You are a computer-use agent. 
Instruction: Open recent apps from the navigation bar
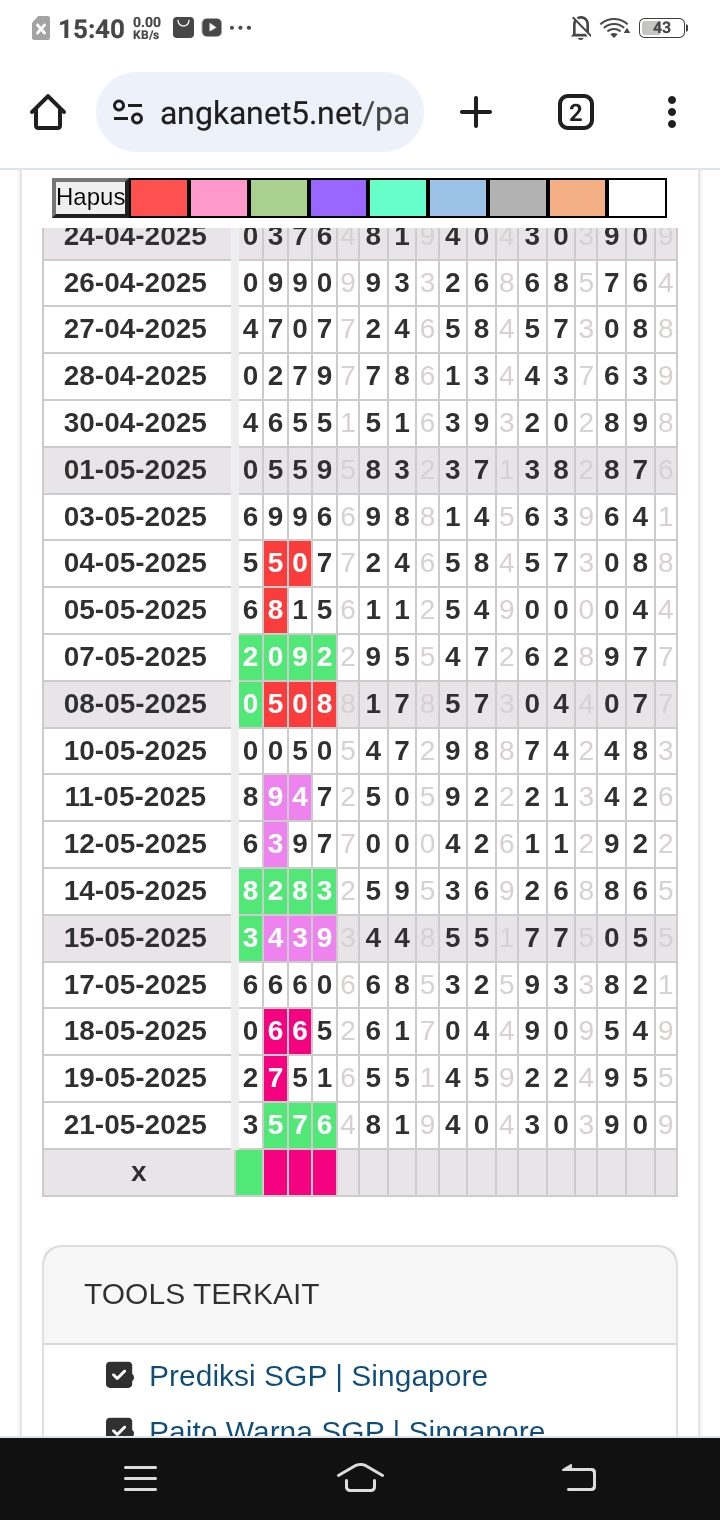click(x=140, y=1478)
